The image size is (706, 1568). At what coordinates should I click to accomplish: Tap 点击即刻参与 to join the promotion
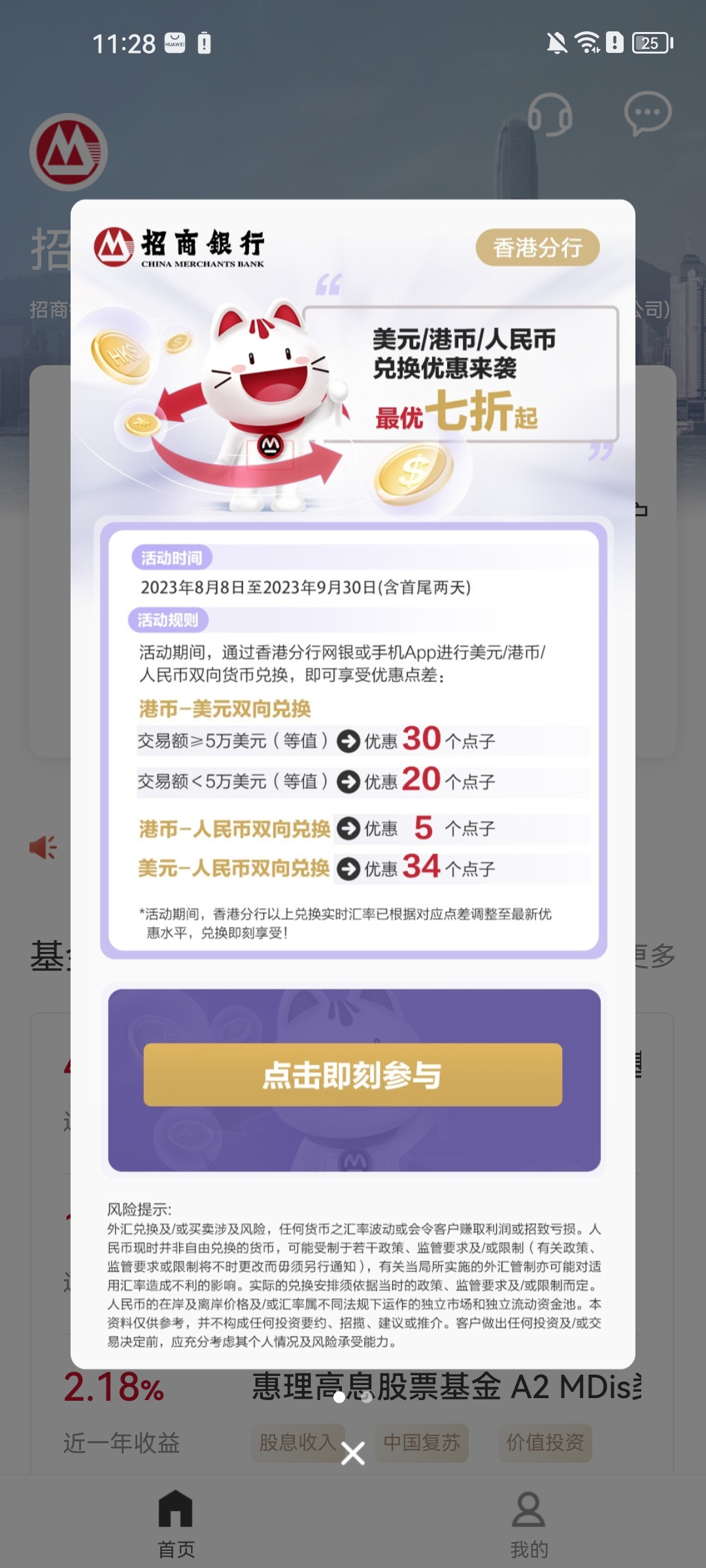353,1075
